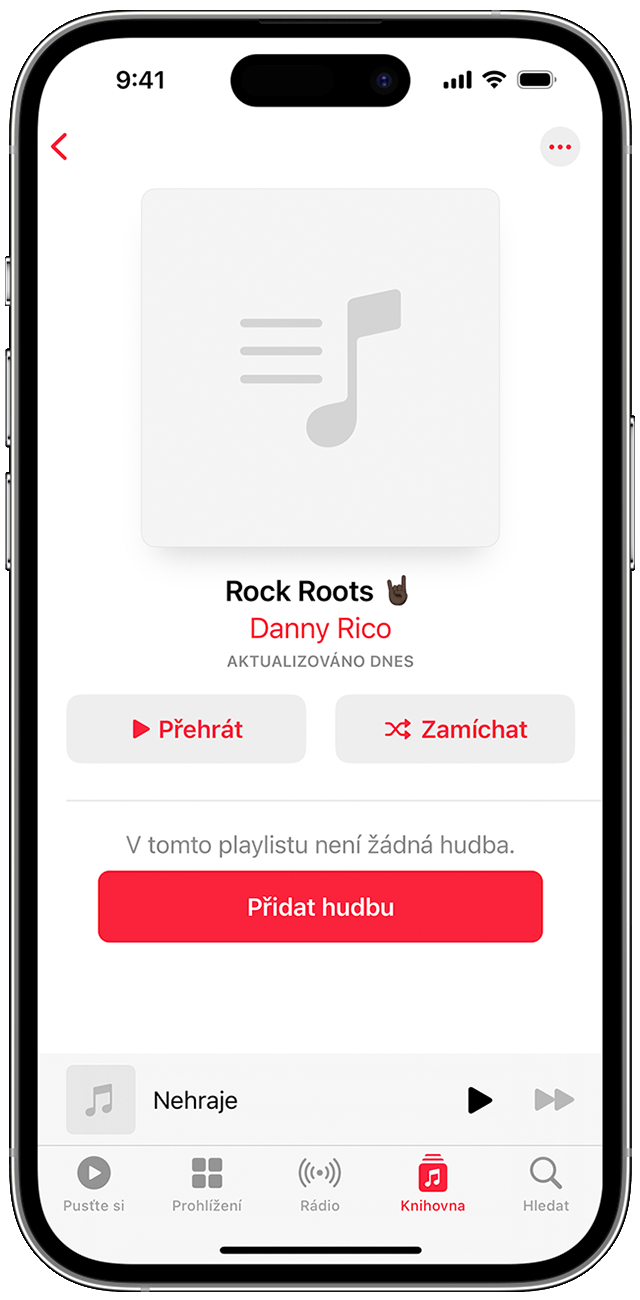The image size is (640, 1300).
Task: Go back using the red arrow
Action: pyautogui.click(x=60, y=147)
